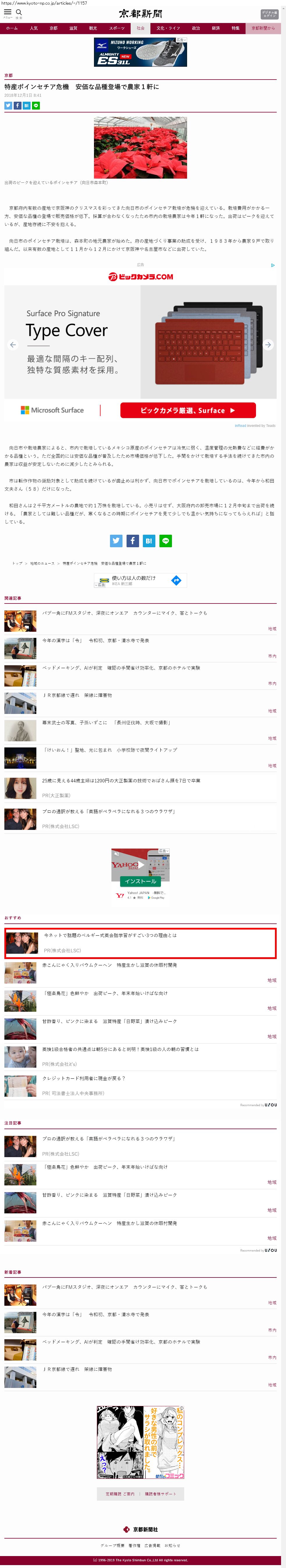Share the article on Twitter under the headline
Image resolution: width=286 pixels, height=1568 pixels.
8,105
